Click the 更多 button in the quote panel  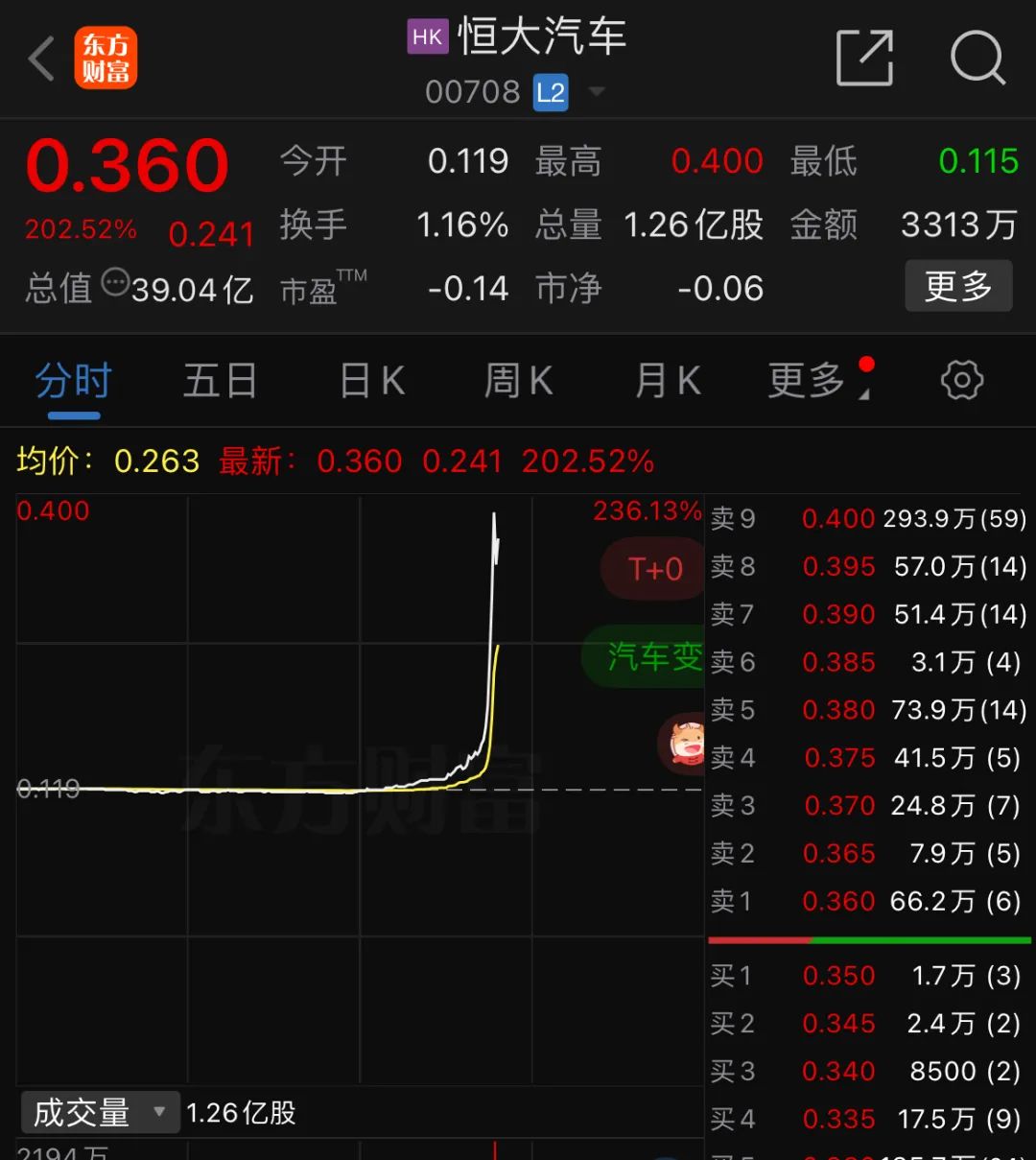pyautogui.click(x=959, y=286)
